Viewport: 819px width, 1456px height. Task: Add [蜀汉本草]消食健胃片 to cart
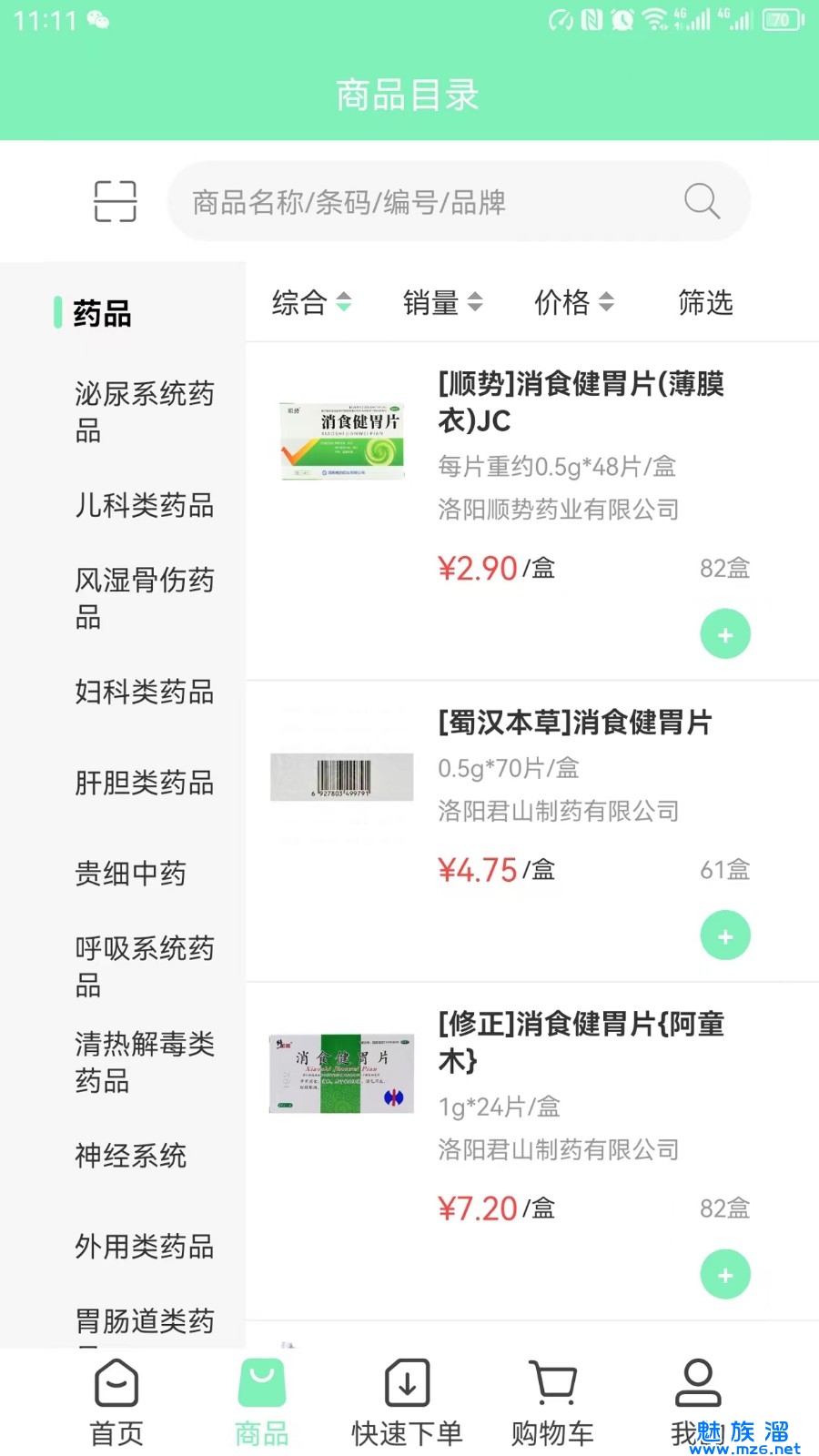click(x=725, y=935)
